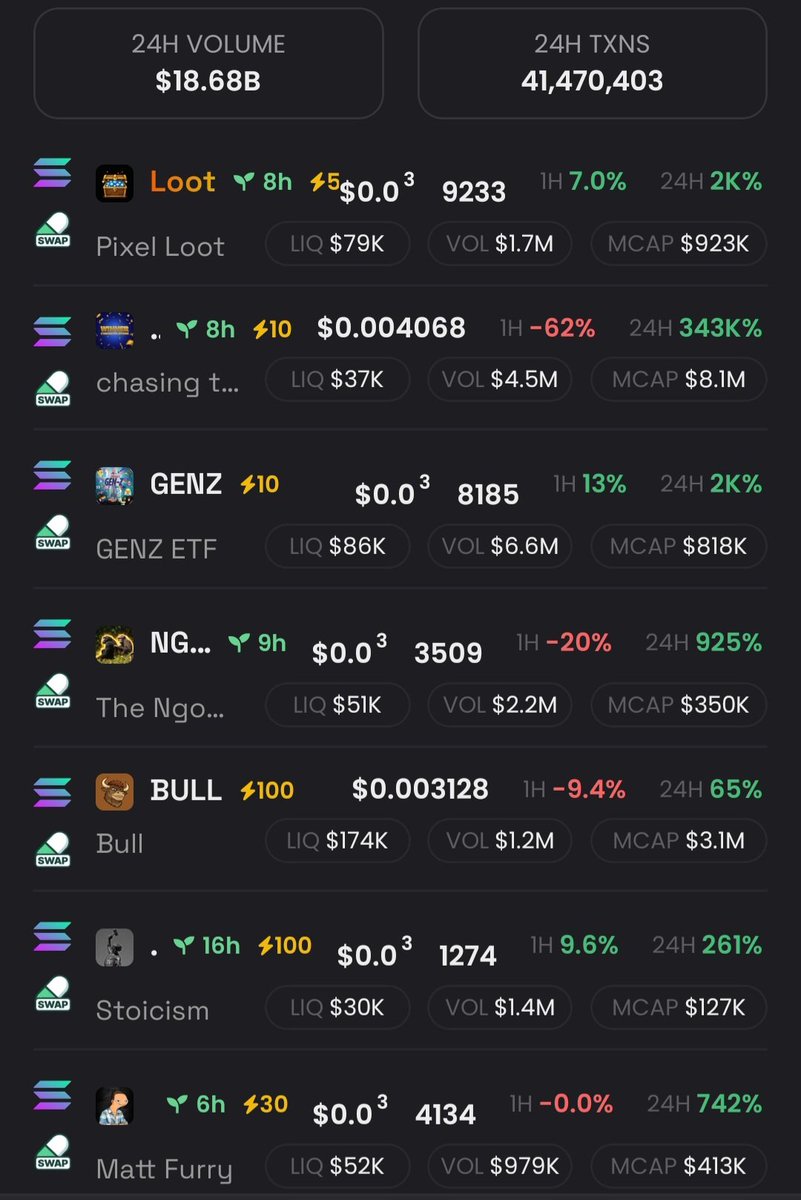Open the 'chasing t...' token row
This screenshot has height=1200, width=801.
pyautogui.click(x=167, y=382)
